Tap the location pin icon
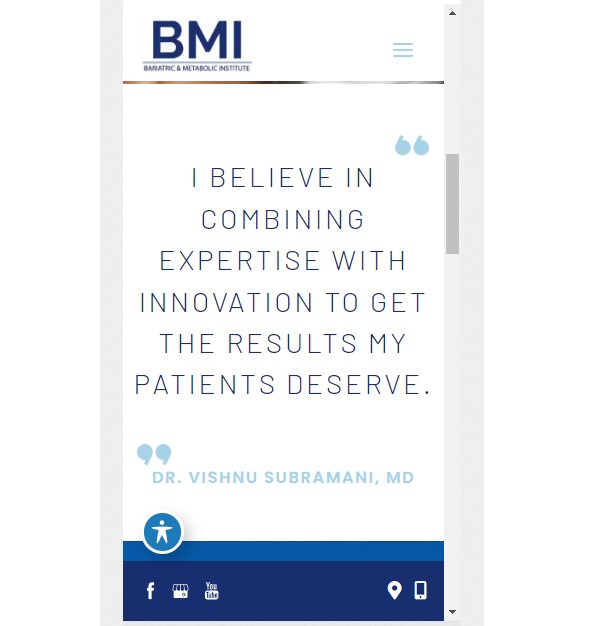 [394, 590]
